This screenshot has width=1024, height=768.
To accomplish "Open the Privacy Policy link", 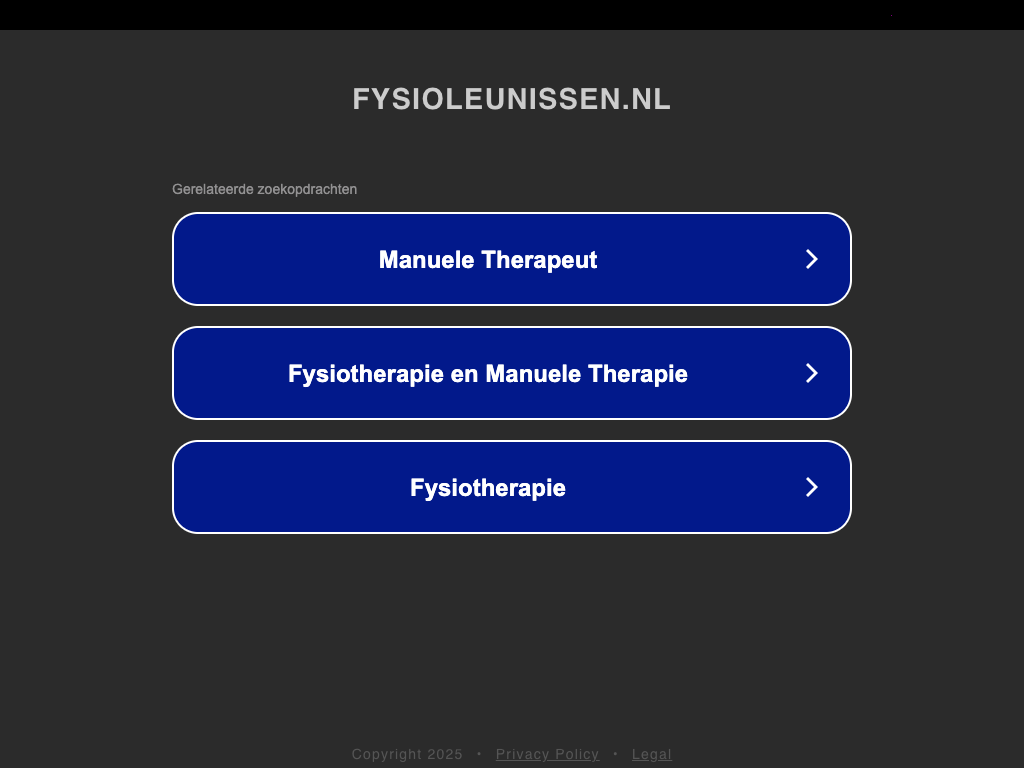I will coord(547,754).
